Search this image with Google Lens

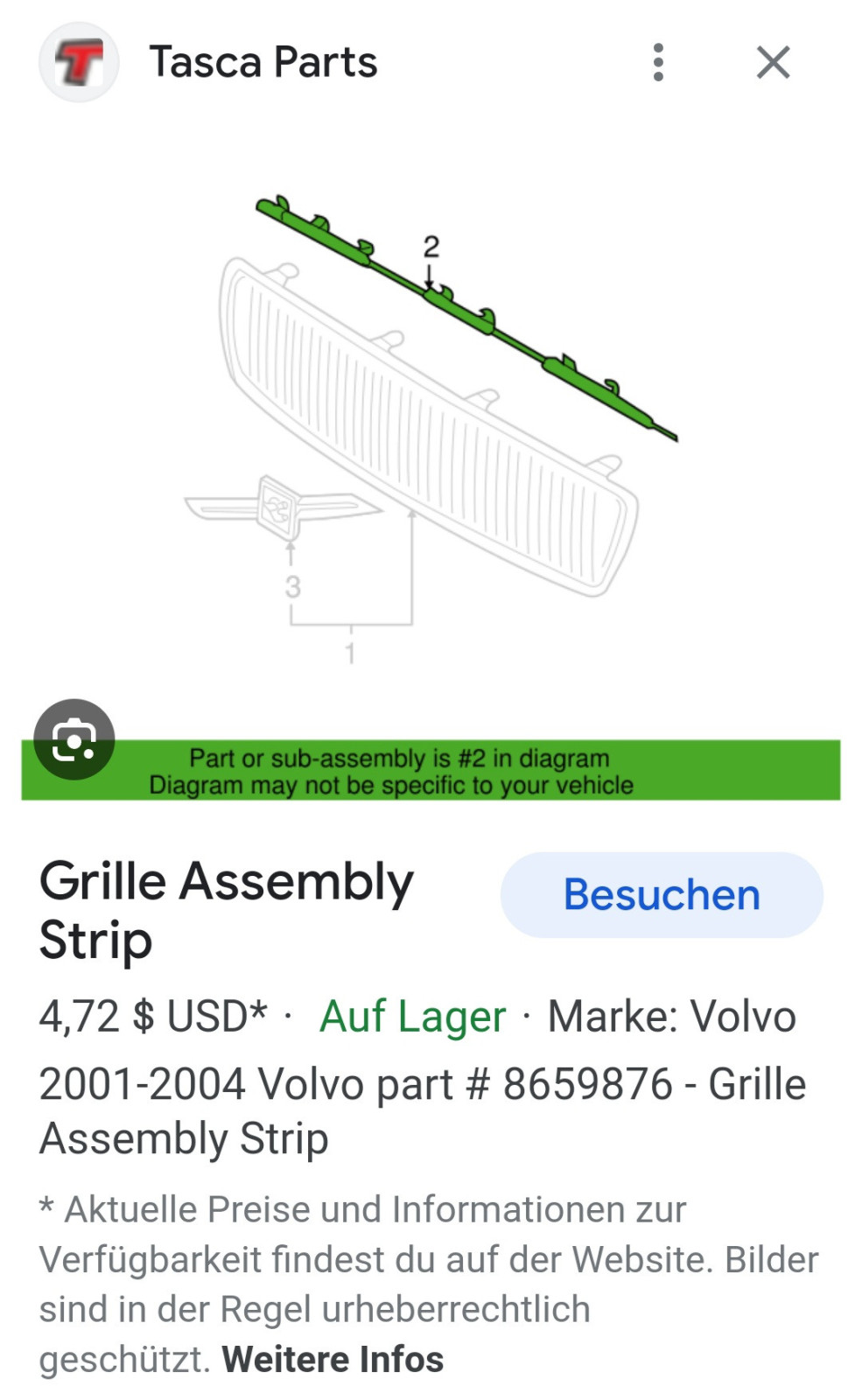pyautogui.click(x=74, y=739)
